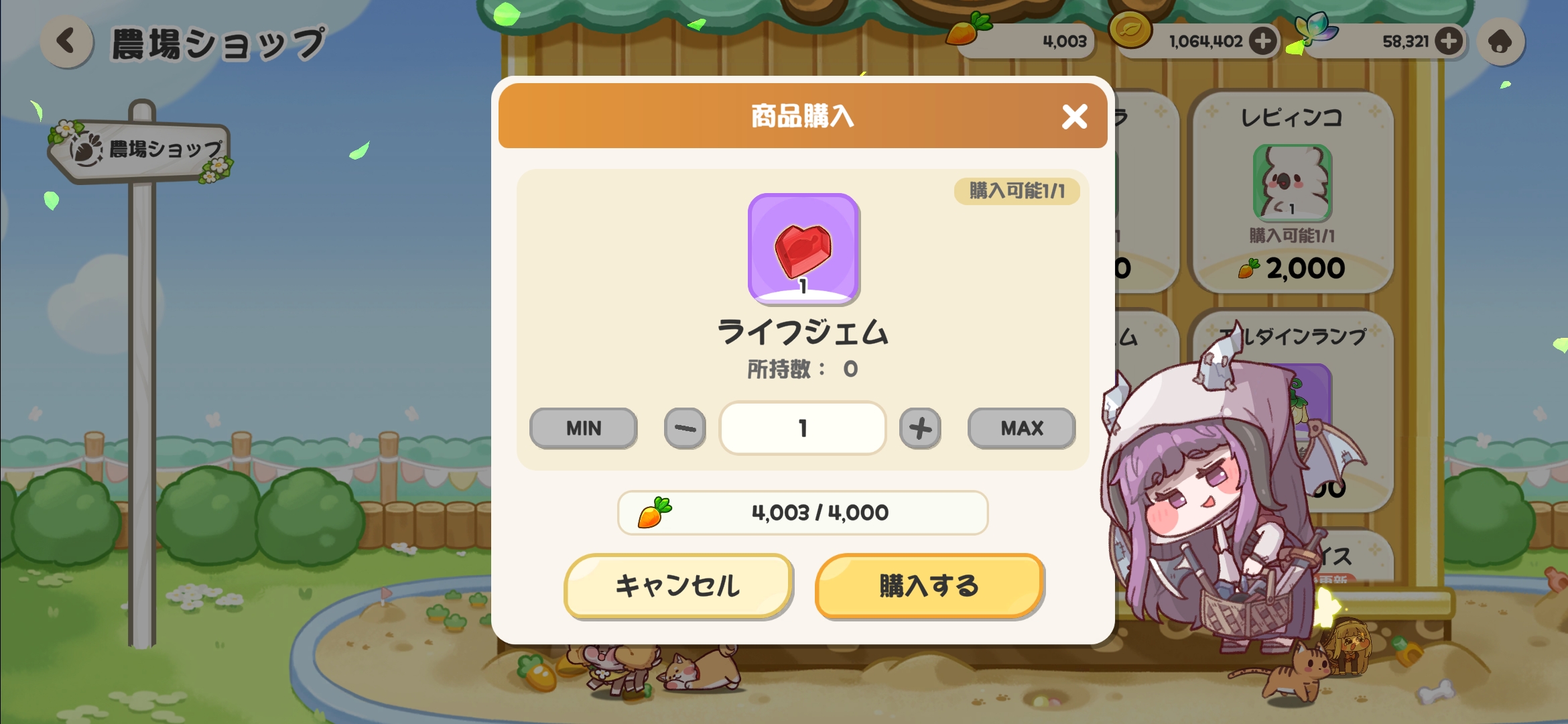
Task: Increase quantity with the plus button
Action: tap(920, 428)
